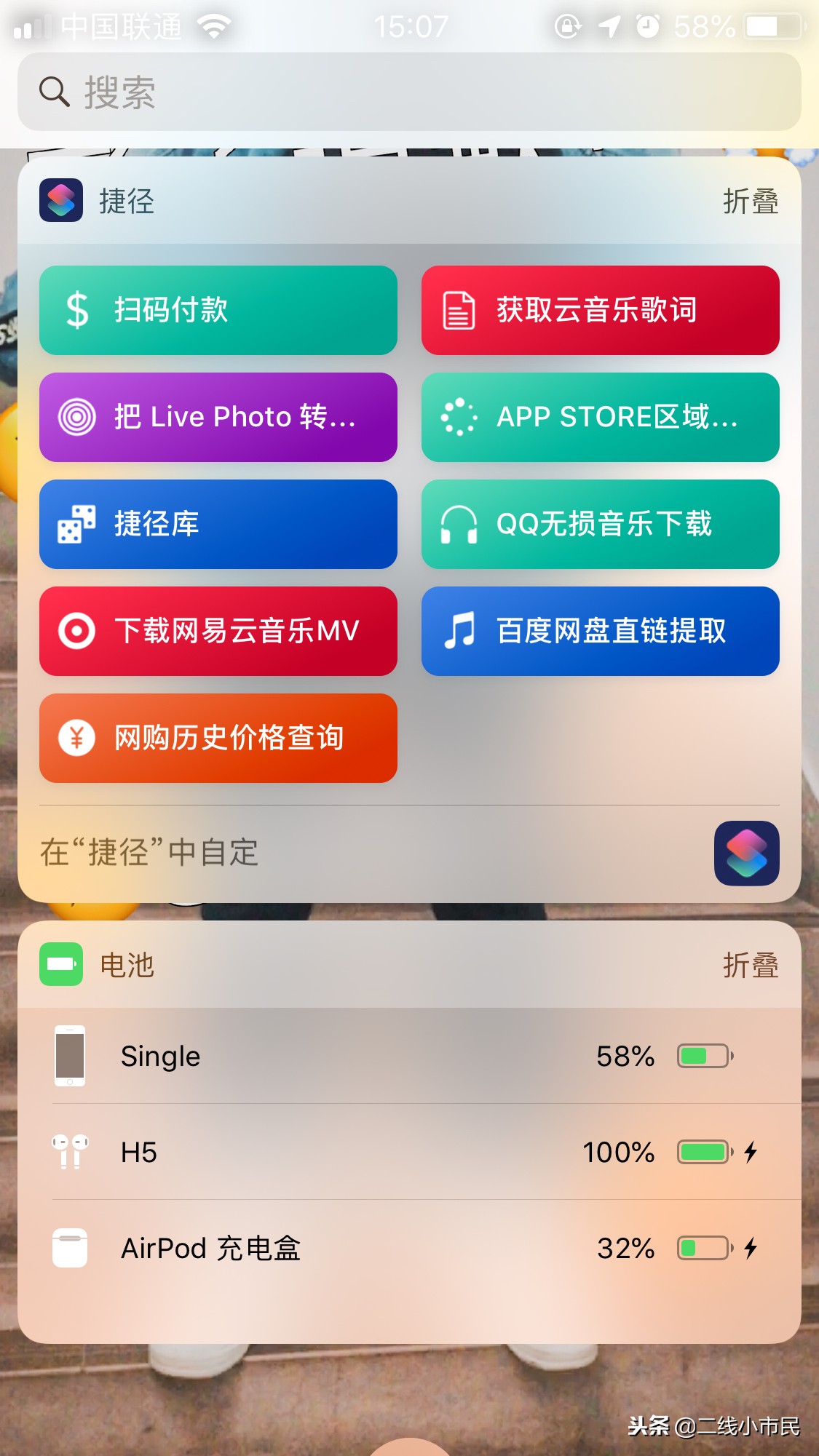This screenshot has width=819, height=1456.
Task: Tap the dollar icon on 扫码付款 shortcut
Action: [x=78, y=310]
